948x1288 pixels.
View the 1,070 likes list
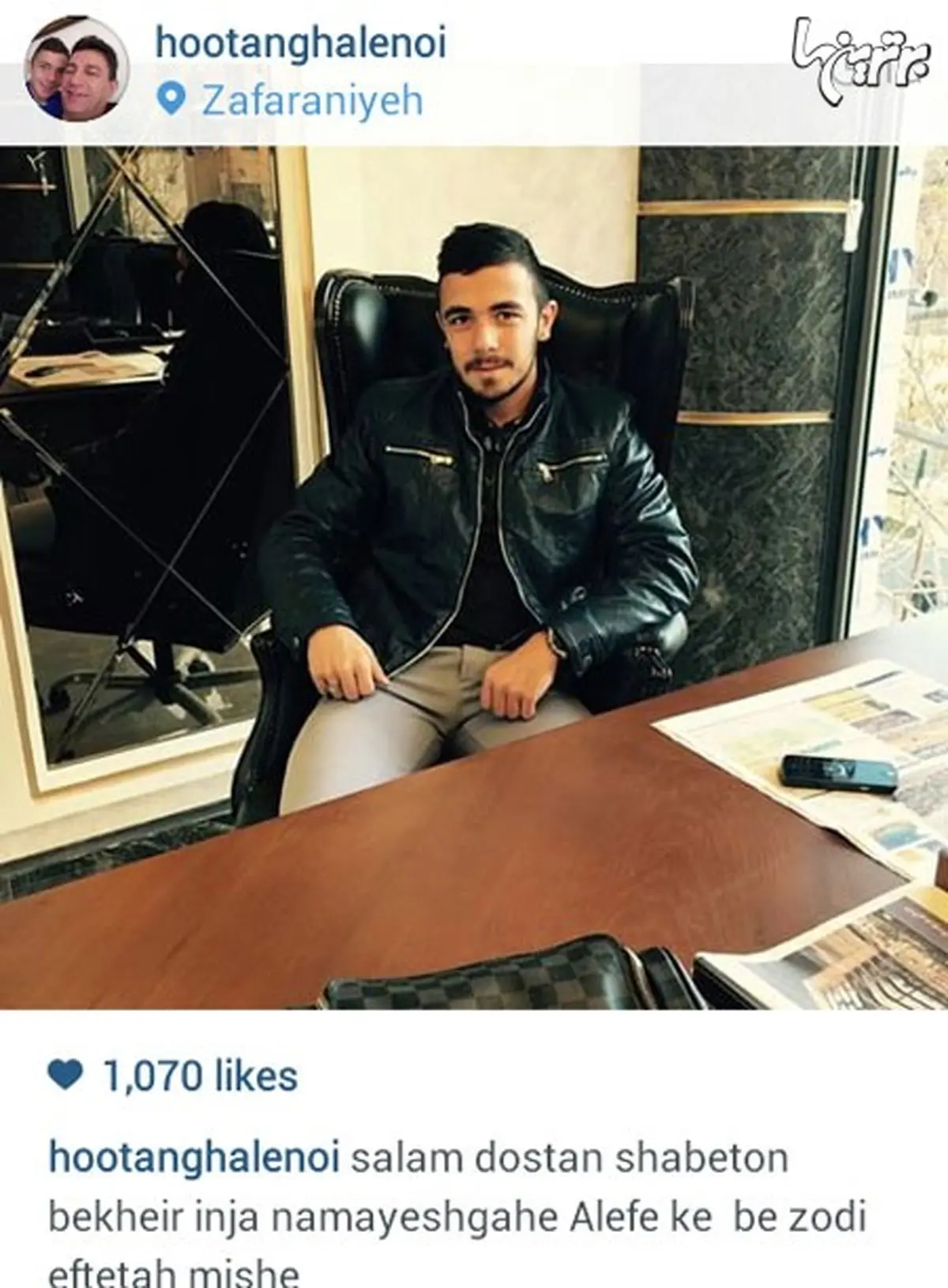point(200,1076)
